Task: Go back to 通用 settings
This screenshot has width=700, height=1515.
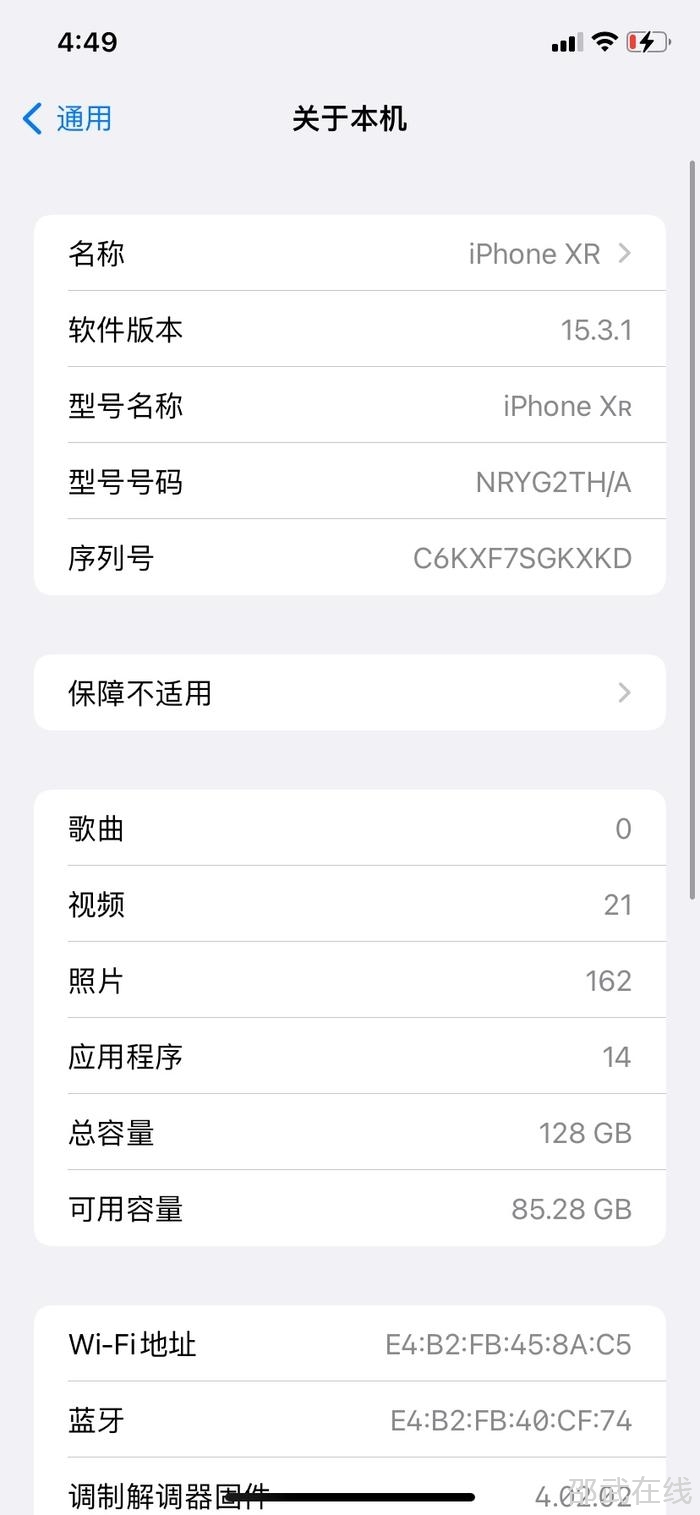Action: click(x=67, y=119)
